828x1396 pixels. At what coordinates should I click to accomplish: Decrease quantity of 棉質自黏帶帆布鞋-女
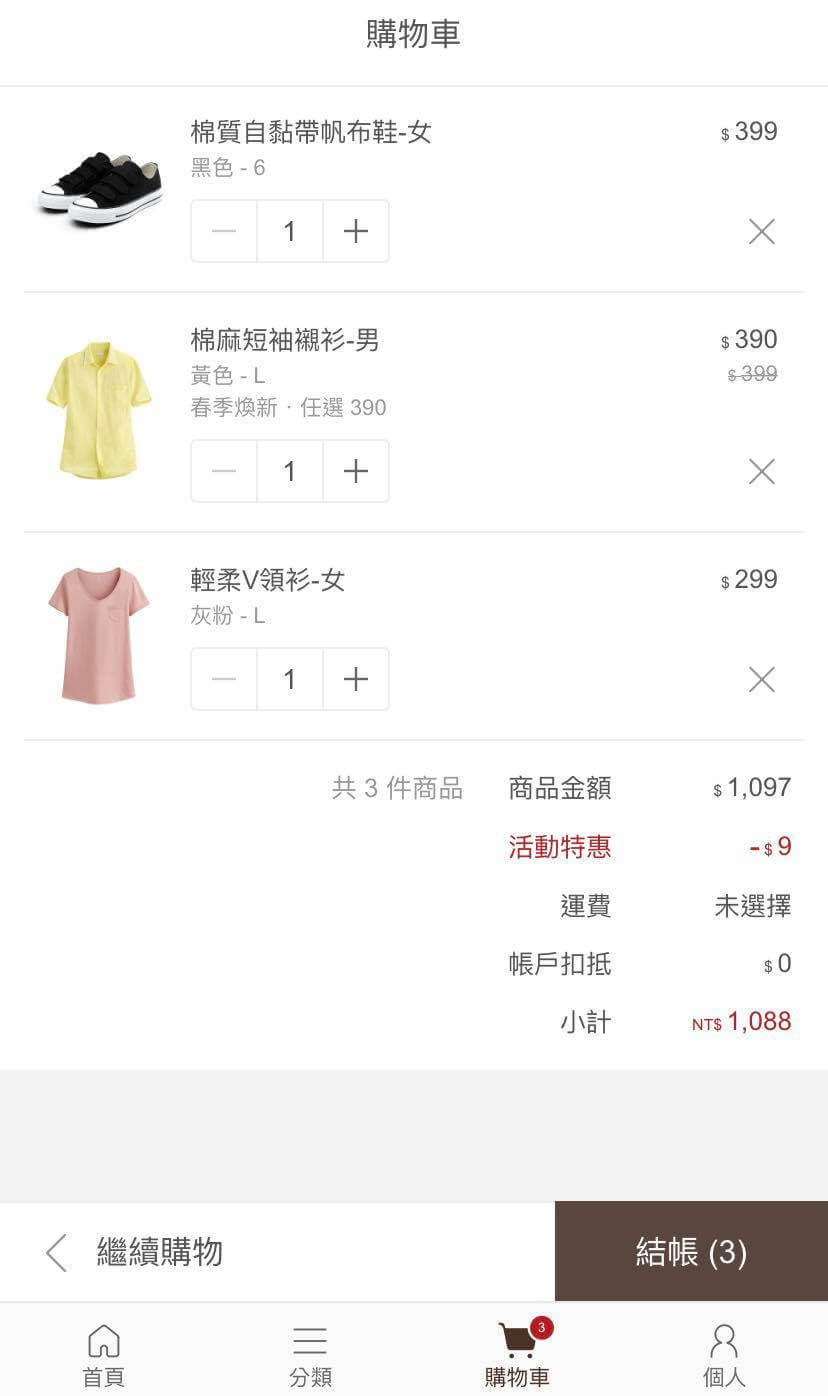pyautogui.click(x=224, y=232)
